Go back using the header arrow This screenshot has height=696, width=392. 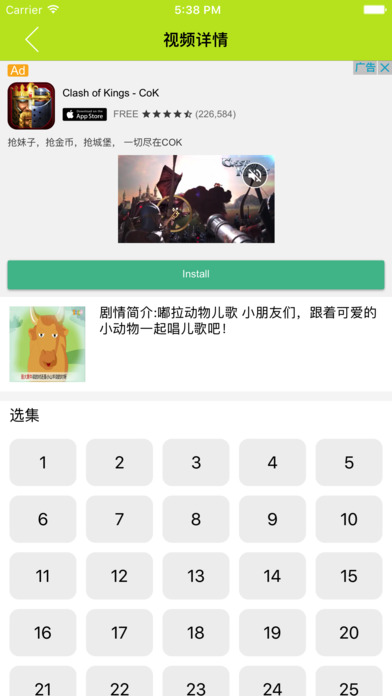(32, 40)
